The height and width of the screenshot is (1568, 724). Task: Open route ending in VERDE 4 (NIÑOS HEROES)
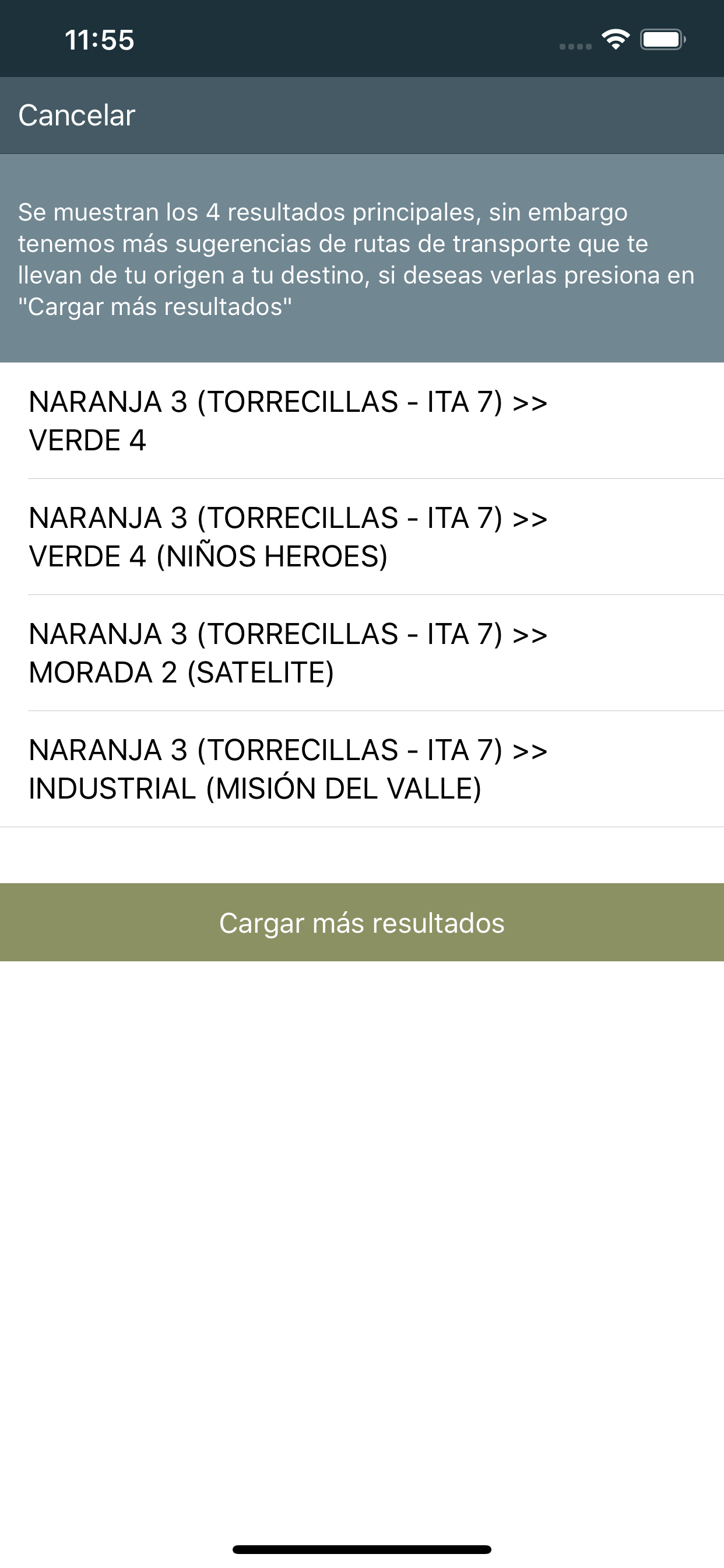[362, 537]
